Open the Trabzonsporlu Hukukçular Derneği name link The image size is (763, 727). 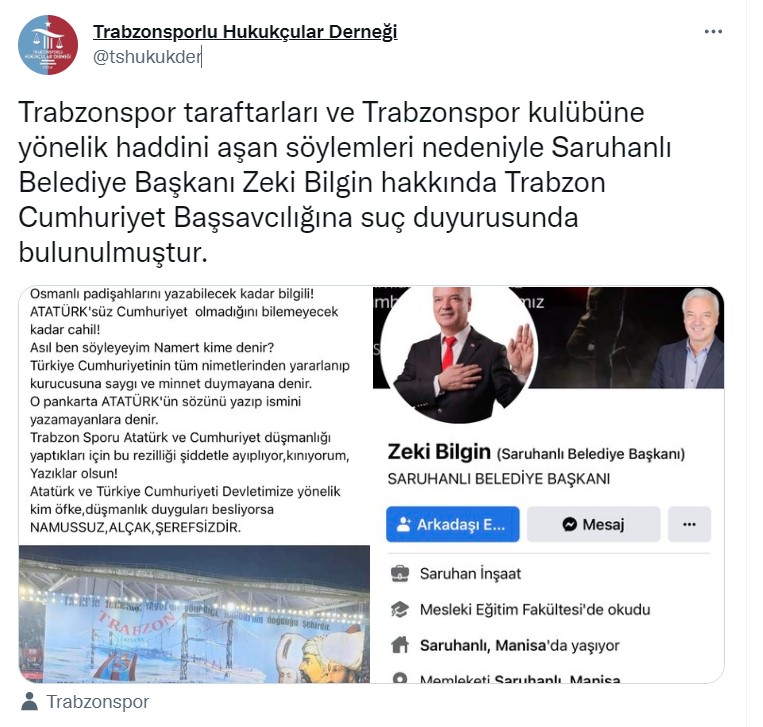pos(245,32)
